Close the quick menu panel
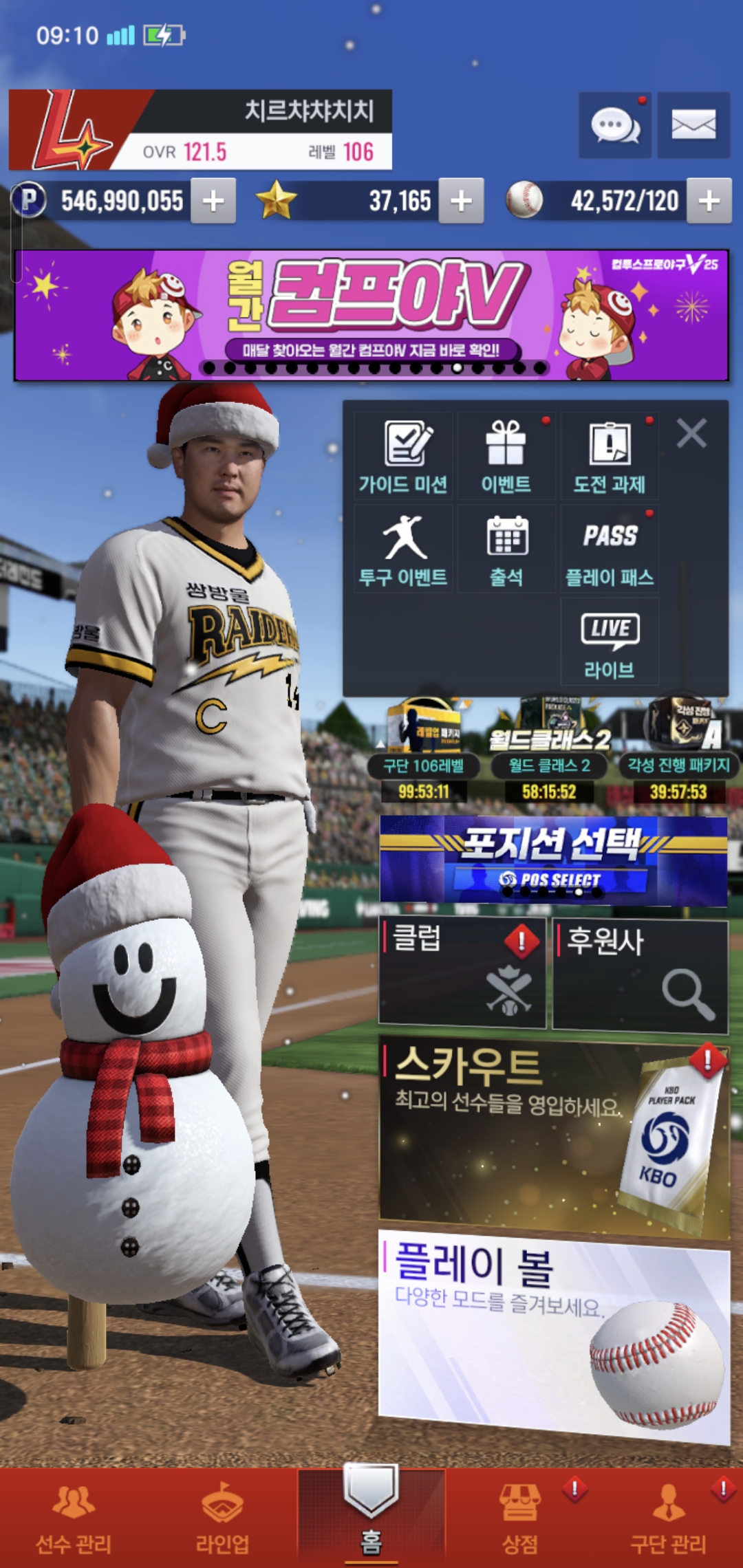 (x=691, y=434)
